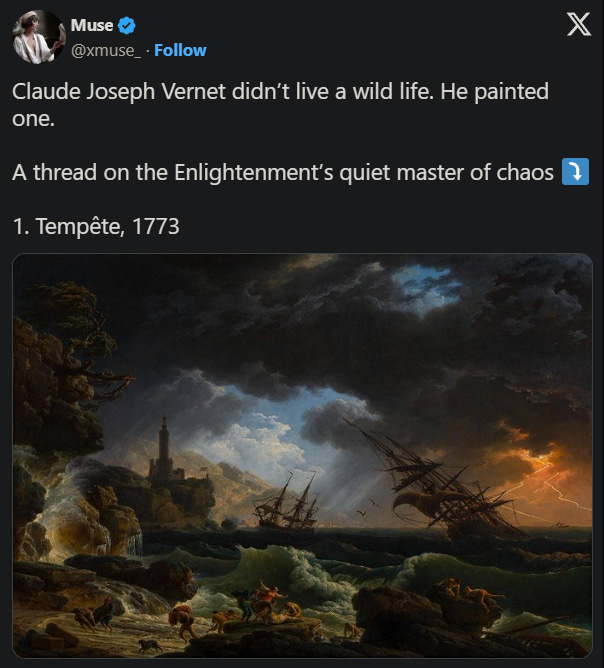The height and width of the screenshot is (668, 604).
Task: Follow the Muse account
Action: [180, 50]
